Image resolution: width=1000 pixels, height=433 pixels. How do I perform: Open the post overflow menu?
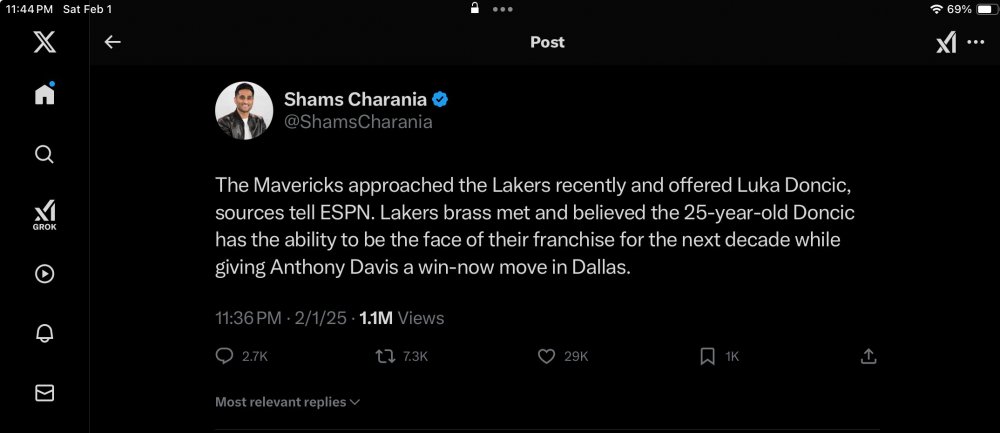976,42
